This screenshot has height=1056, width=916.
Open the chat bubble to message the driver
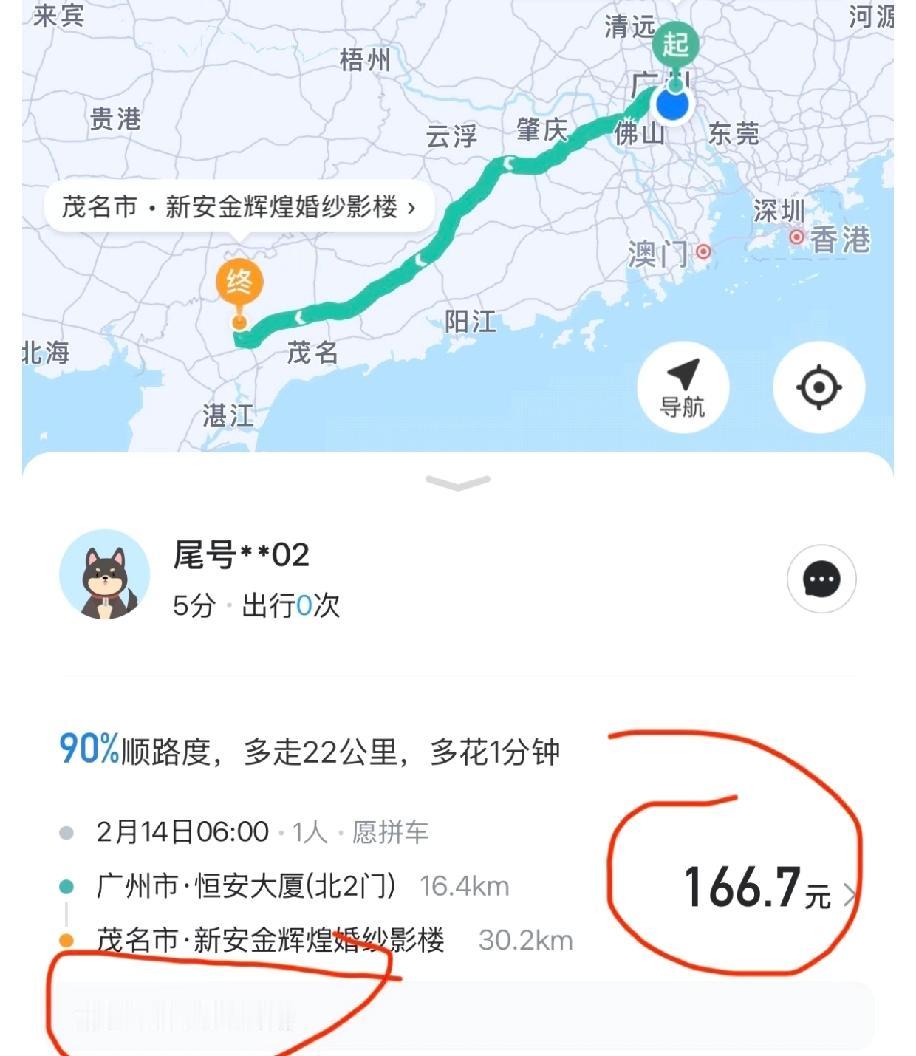[x=820, y=578]
